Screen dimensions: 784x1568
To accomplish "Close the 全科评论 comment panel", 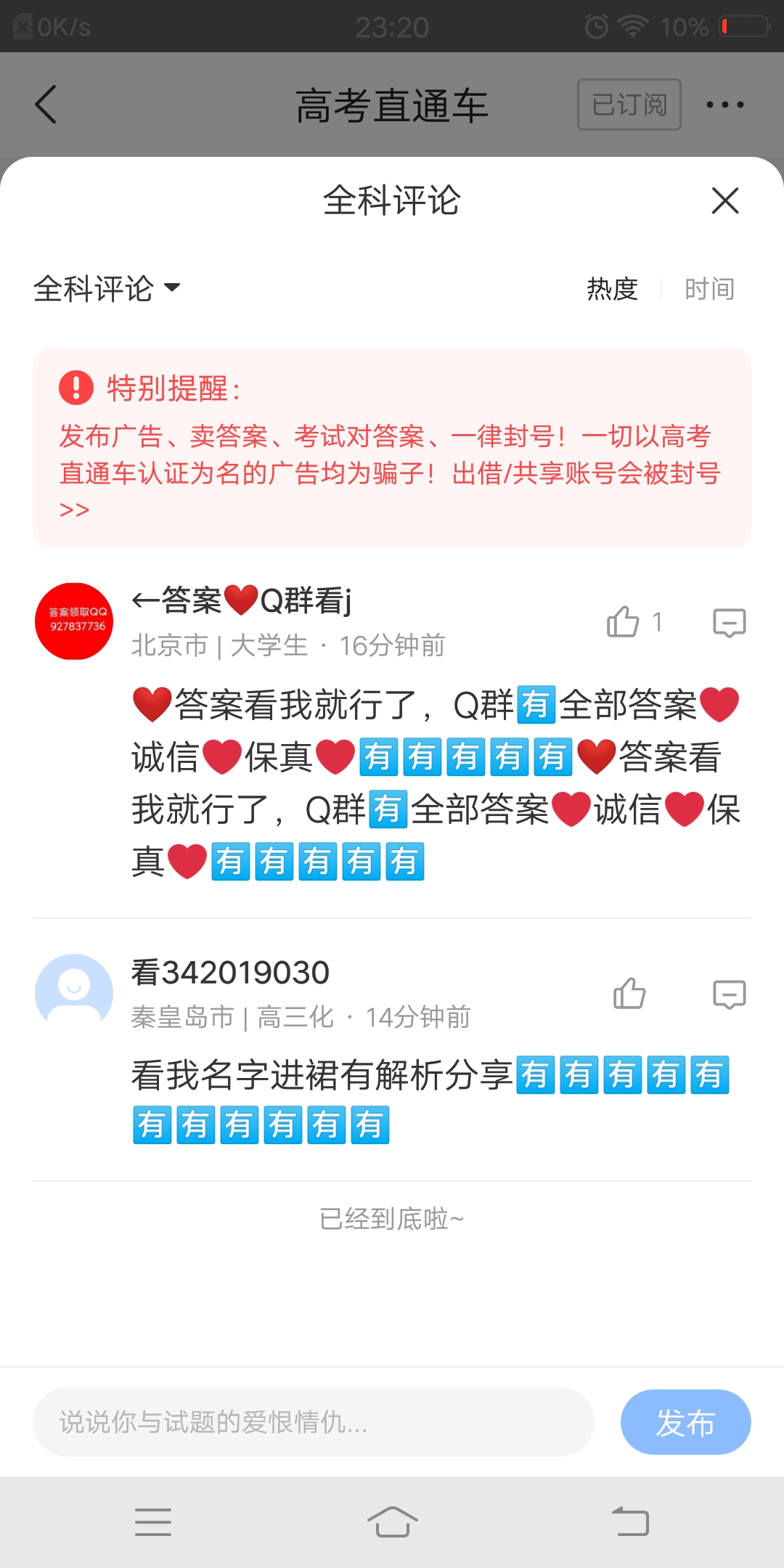I will (x=725, y=201).
